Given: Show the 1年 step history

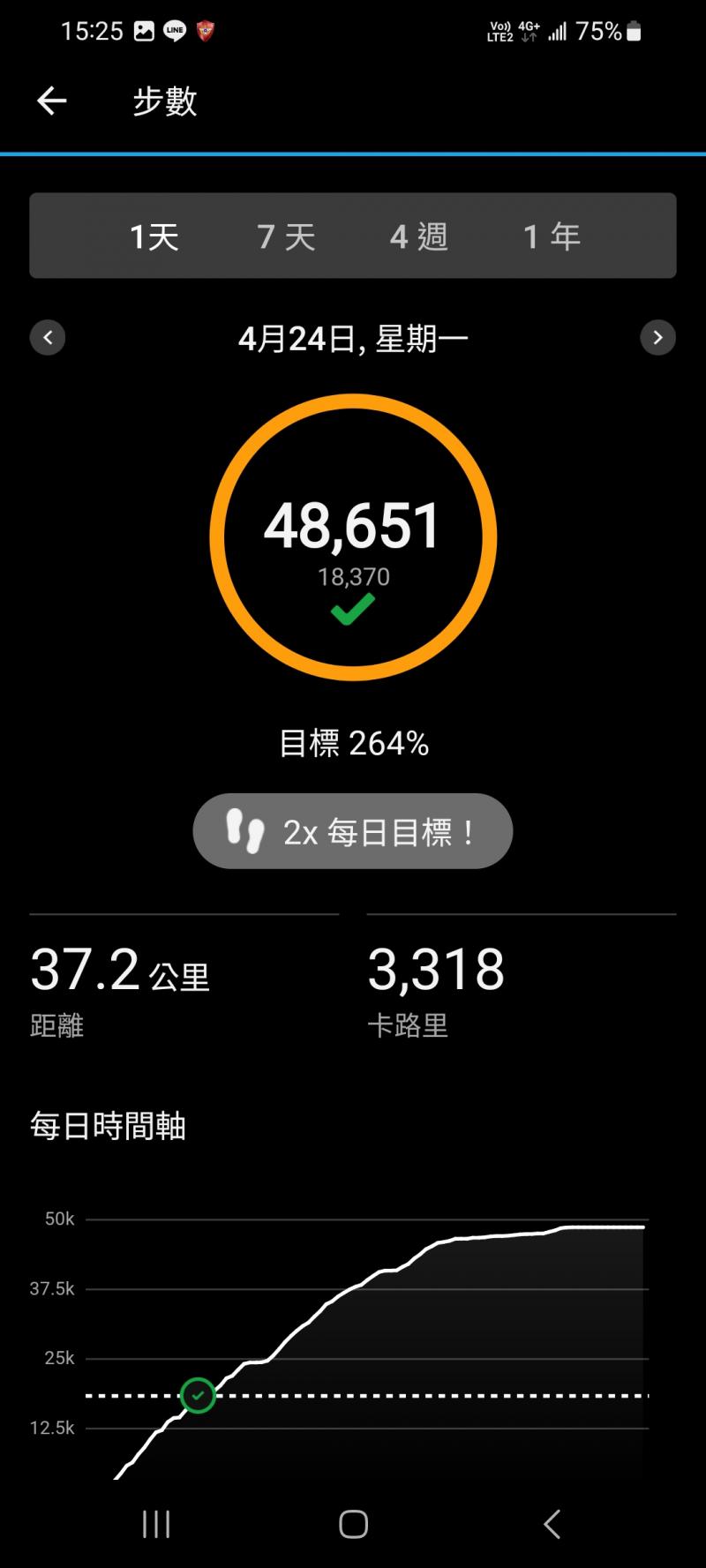Looking at the screenshot, I should (x=552, y=236).
